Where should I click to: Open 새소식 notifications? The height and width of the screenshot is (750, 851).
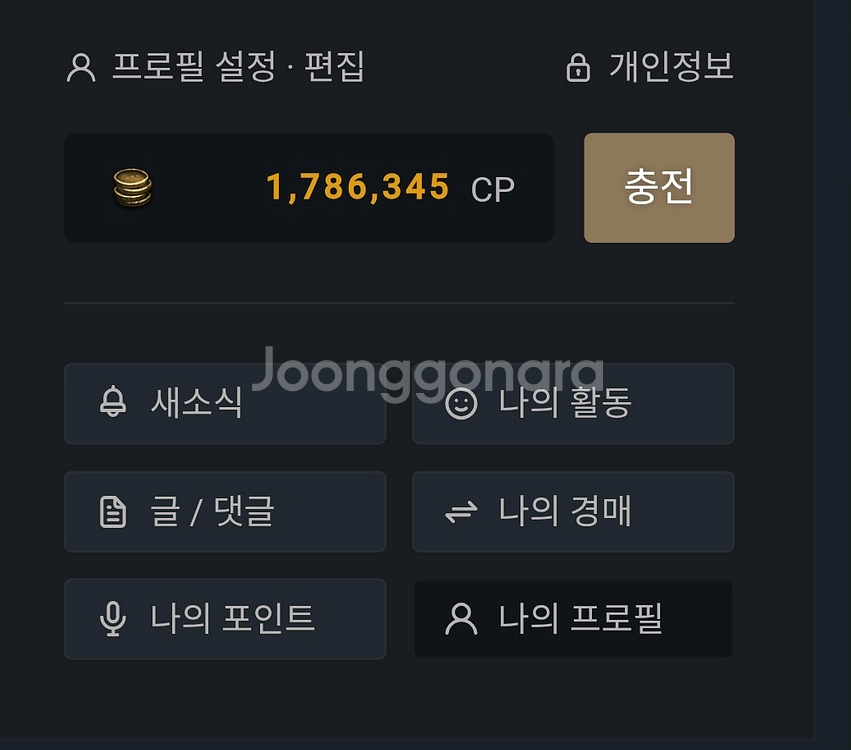(x=225, y=403)
